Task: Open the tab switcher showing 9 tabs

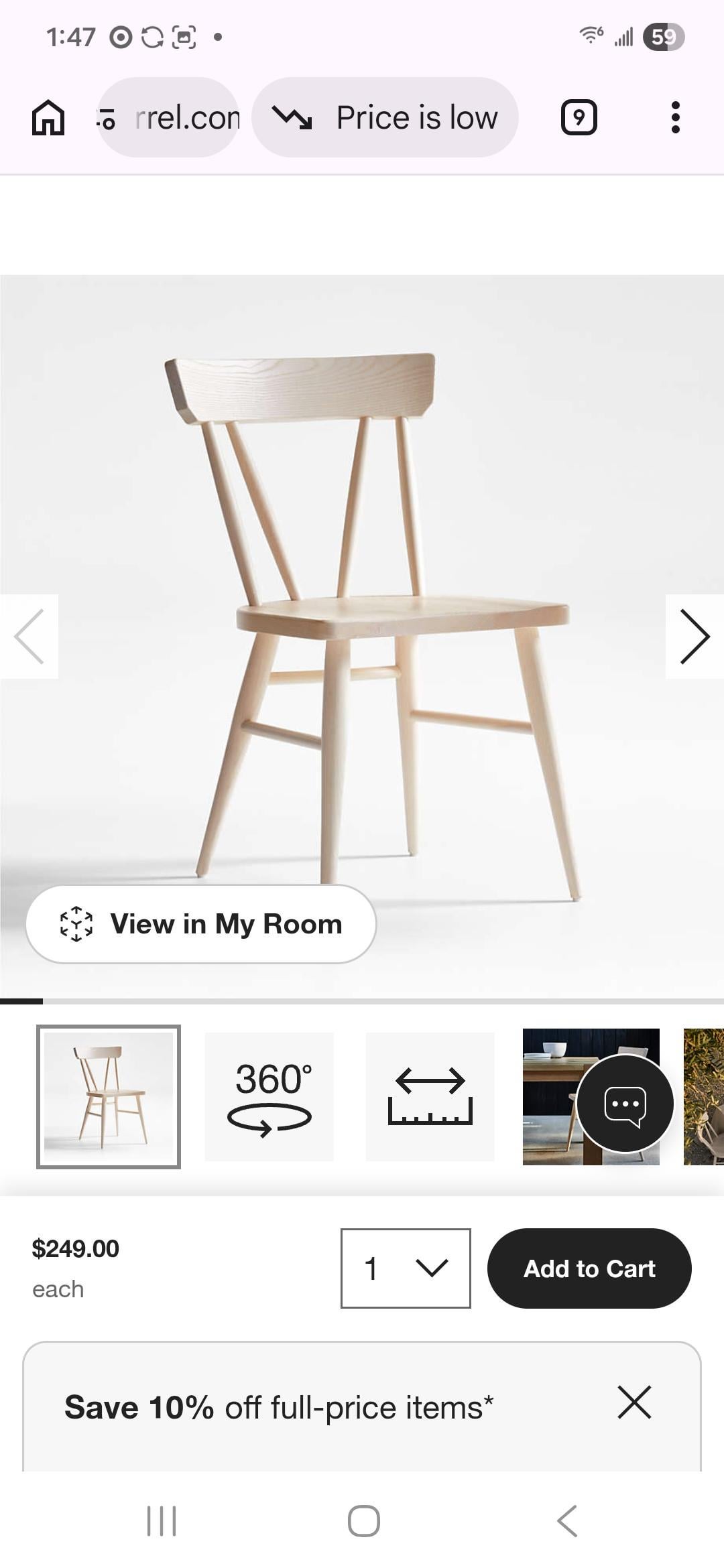Action: pyautogui.click(x=579, y=118)
